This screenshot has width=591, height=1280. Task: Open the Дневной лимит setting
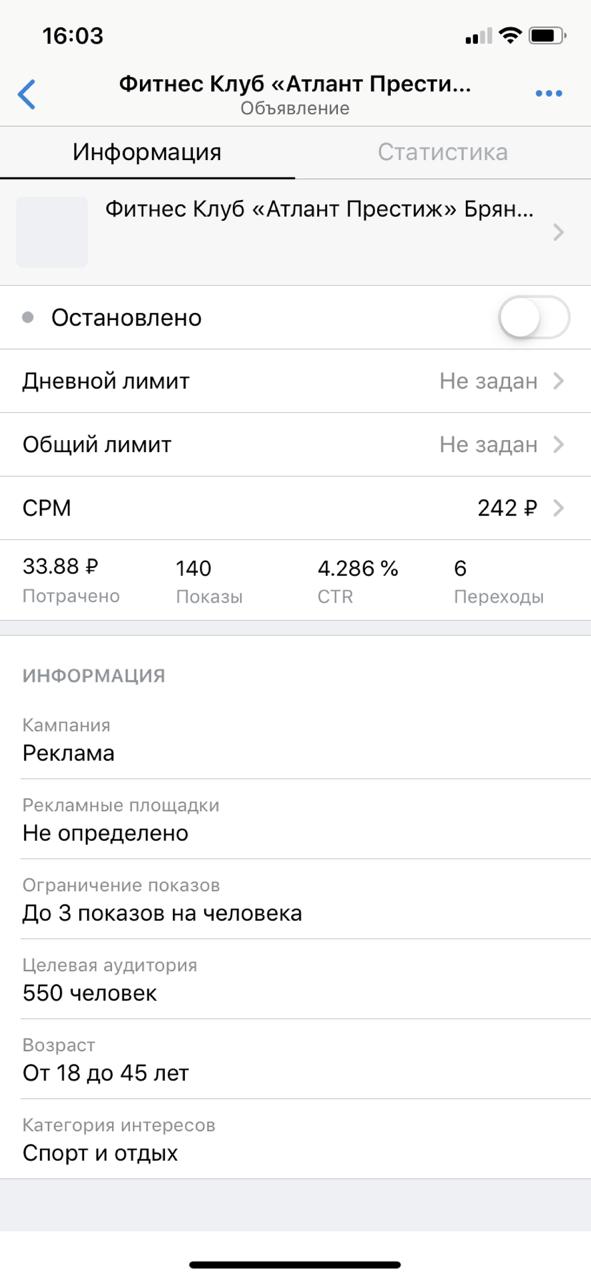coord(295,381)
